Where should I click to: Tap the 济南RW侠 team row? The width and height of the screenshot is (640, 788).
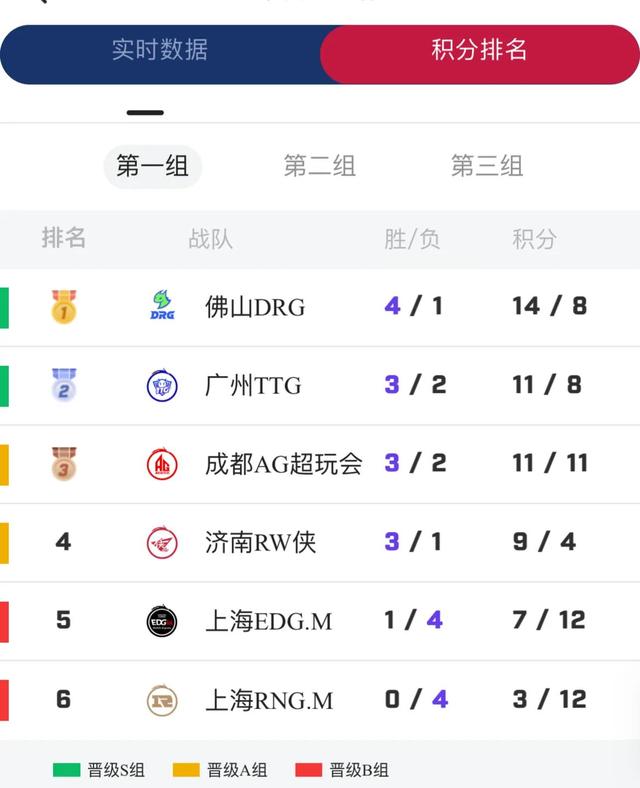(x=260, y=542)
